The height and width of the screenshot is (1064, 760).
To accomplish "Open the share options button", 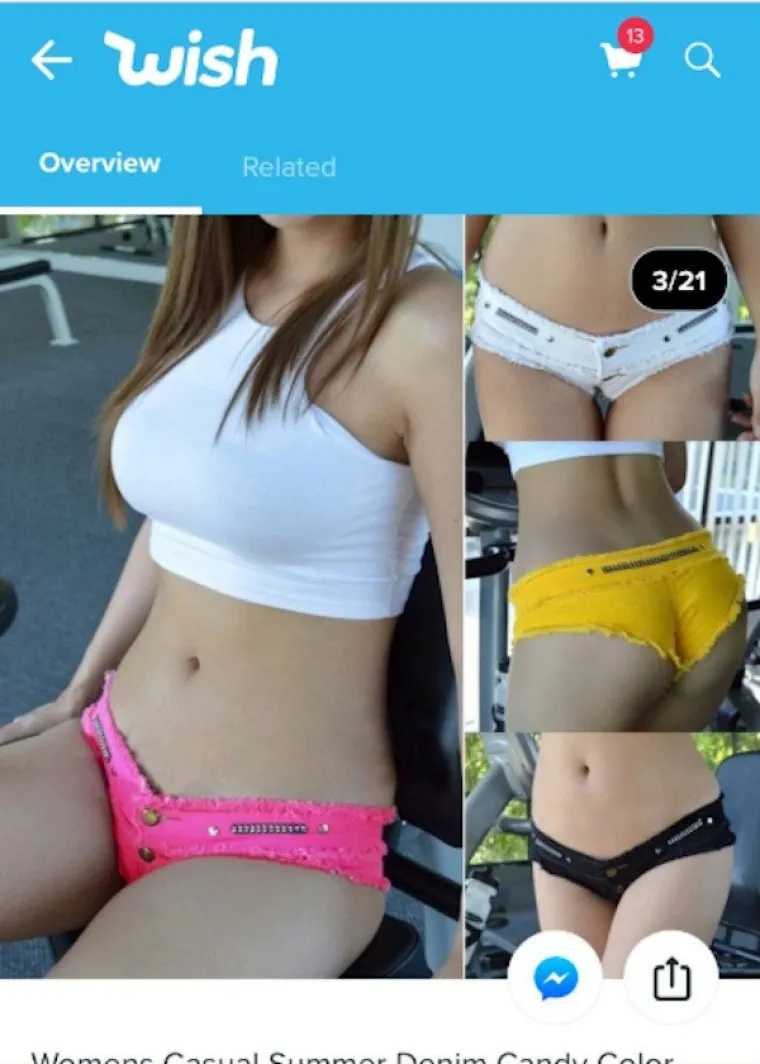I will 672,977.
